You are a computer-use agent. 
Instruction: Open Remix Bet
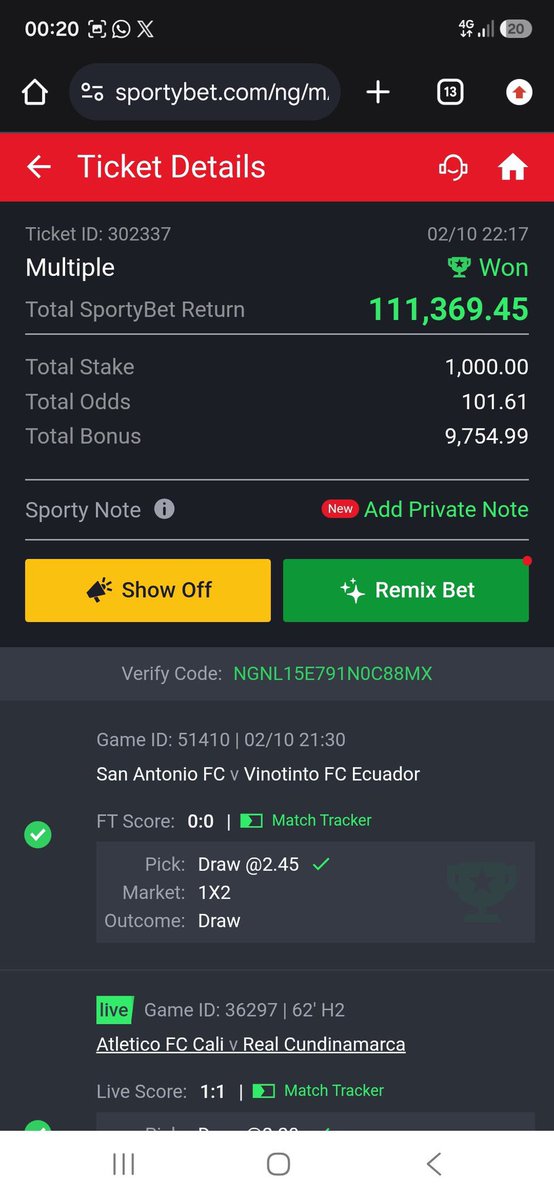(406, 590)
